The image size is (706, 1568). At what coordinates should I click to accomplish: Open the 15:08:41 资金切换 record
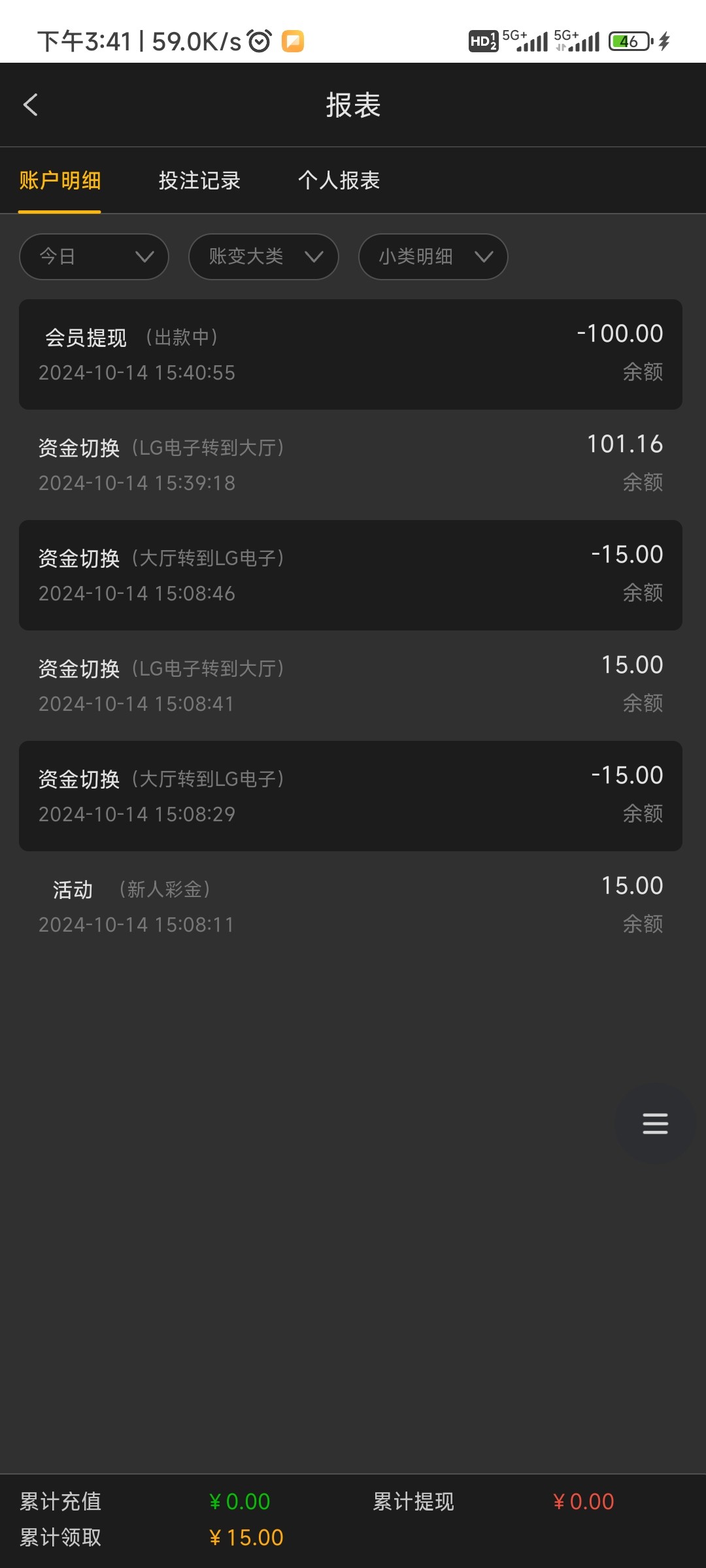[350, 685]
